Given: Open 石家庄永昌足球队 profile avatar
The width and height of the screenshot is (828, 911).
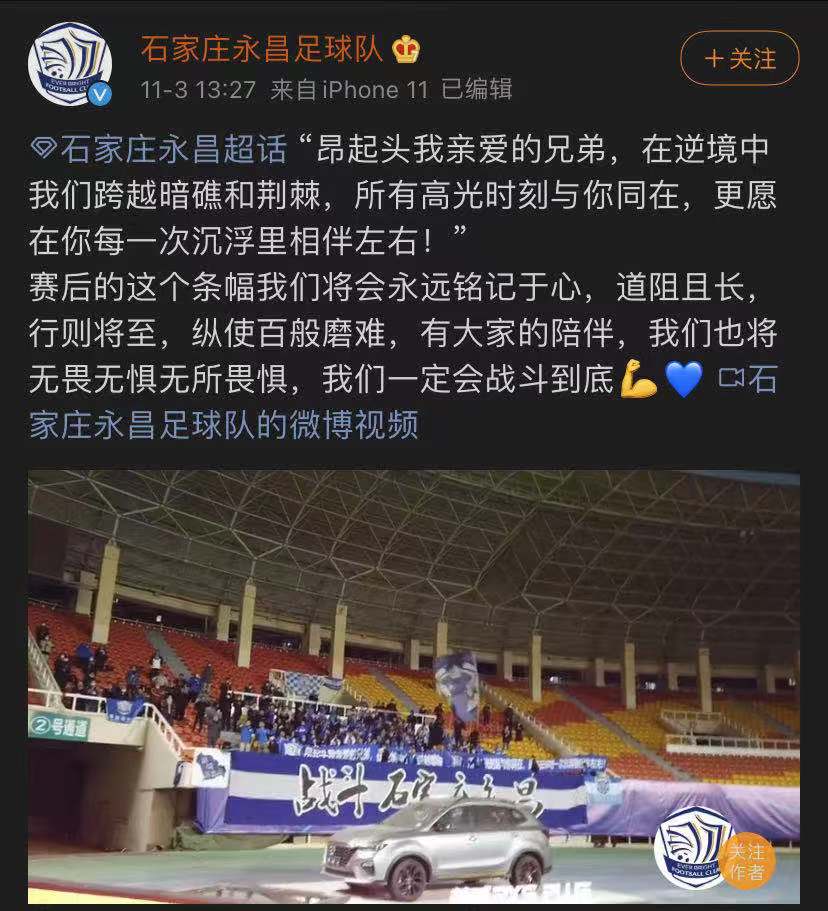Looking at the screenshot, I should pos(69,64).
